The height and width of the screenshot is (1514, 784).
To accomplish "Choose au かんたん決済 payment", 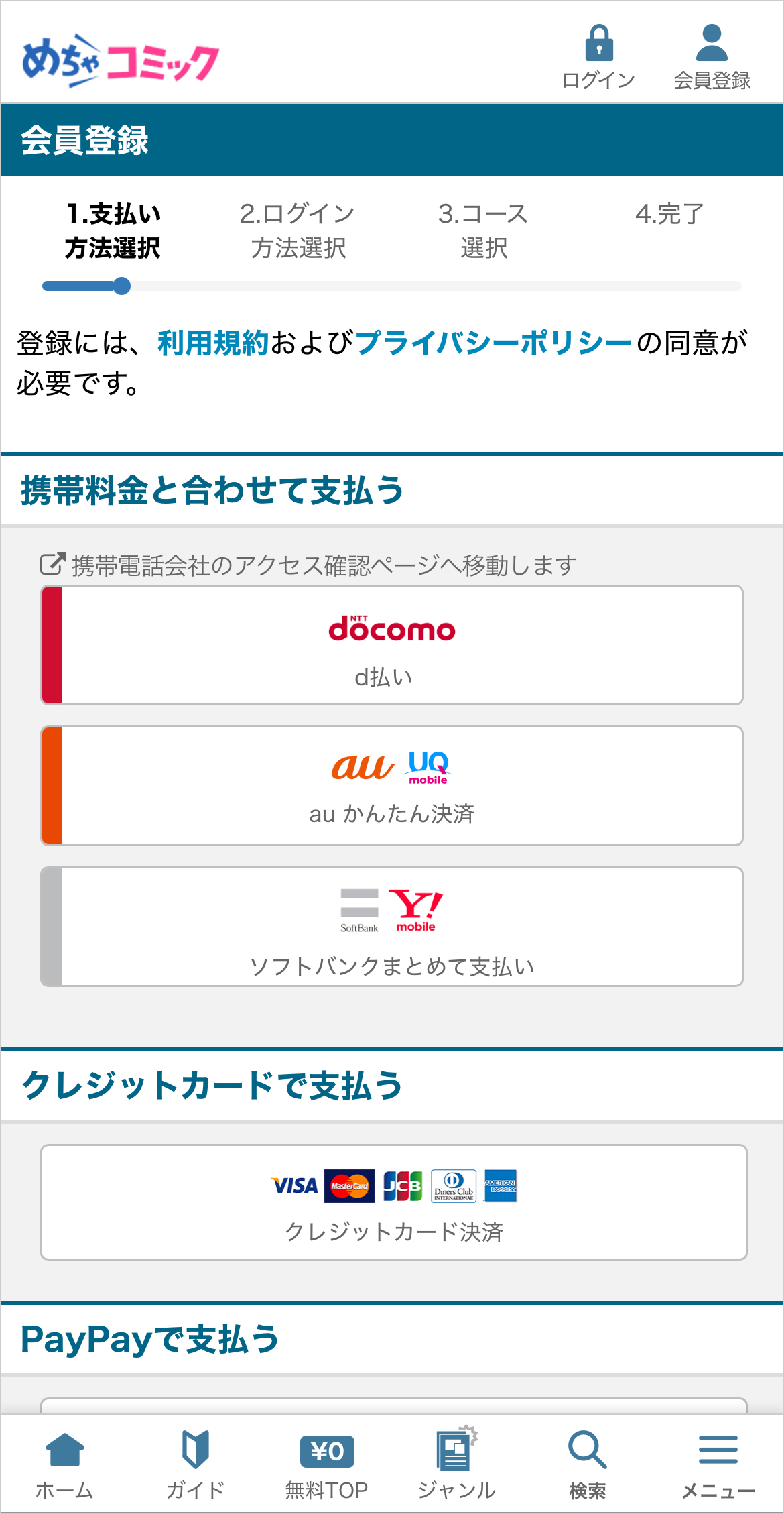I will [392, 786].
